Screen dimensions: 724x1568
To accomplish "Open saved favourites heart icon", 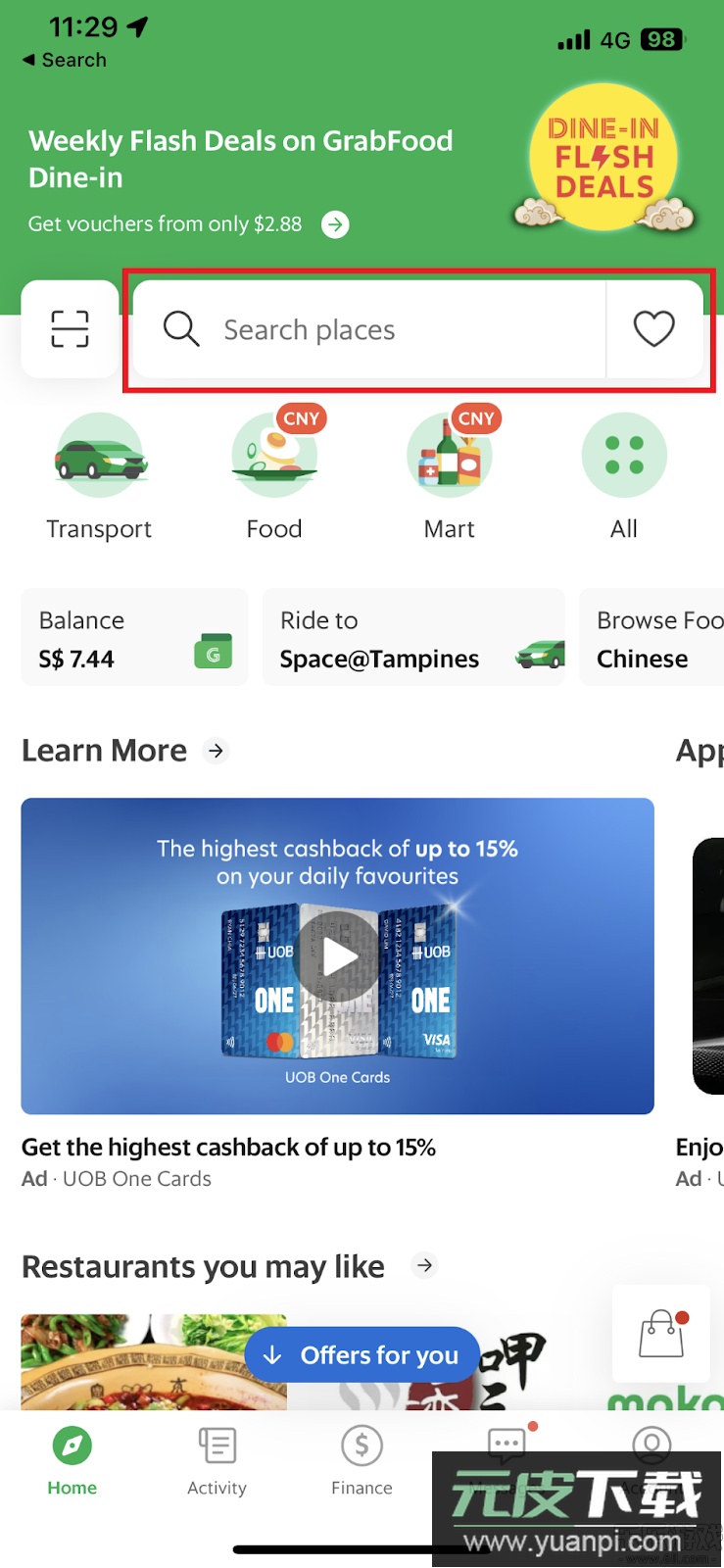I will 653,329.
